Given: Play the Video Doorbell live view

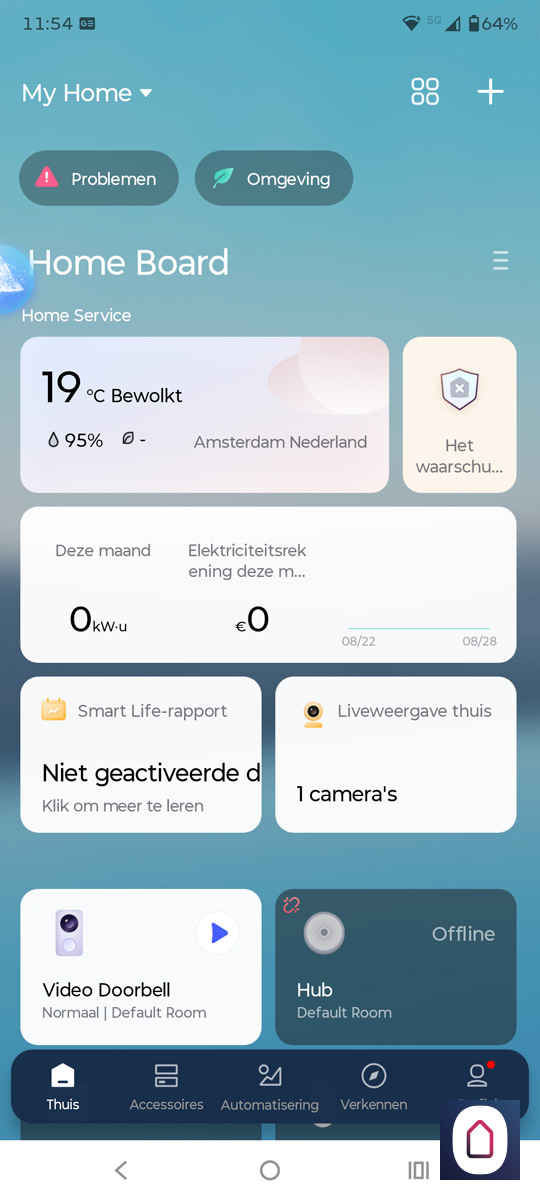Looking at the screenshot, I should click(x=217, y=934).
